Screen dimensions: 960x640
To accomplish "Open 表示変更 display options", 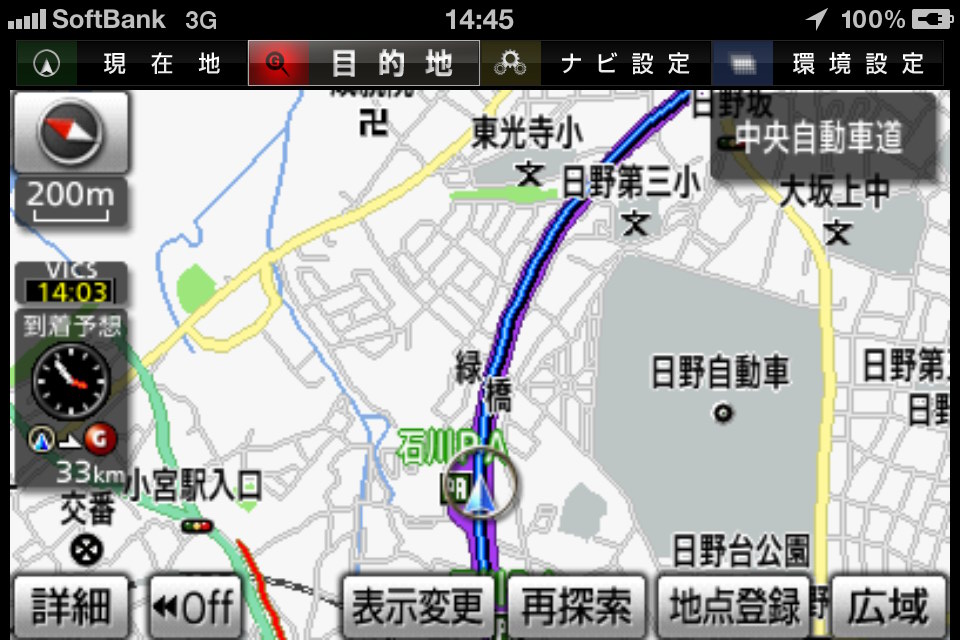I will [x=420, y=606].
